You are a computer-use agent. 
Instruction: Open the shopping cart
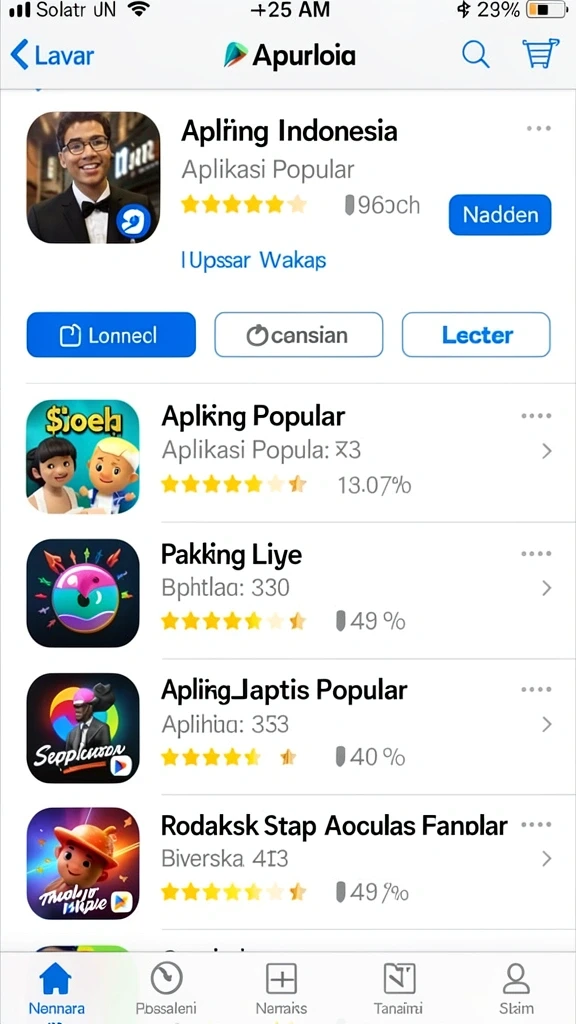(540, 54)
